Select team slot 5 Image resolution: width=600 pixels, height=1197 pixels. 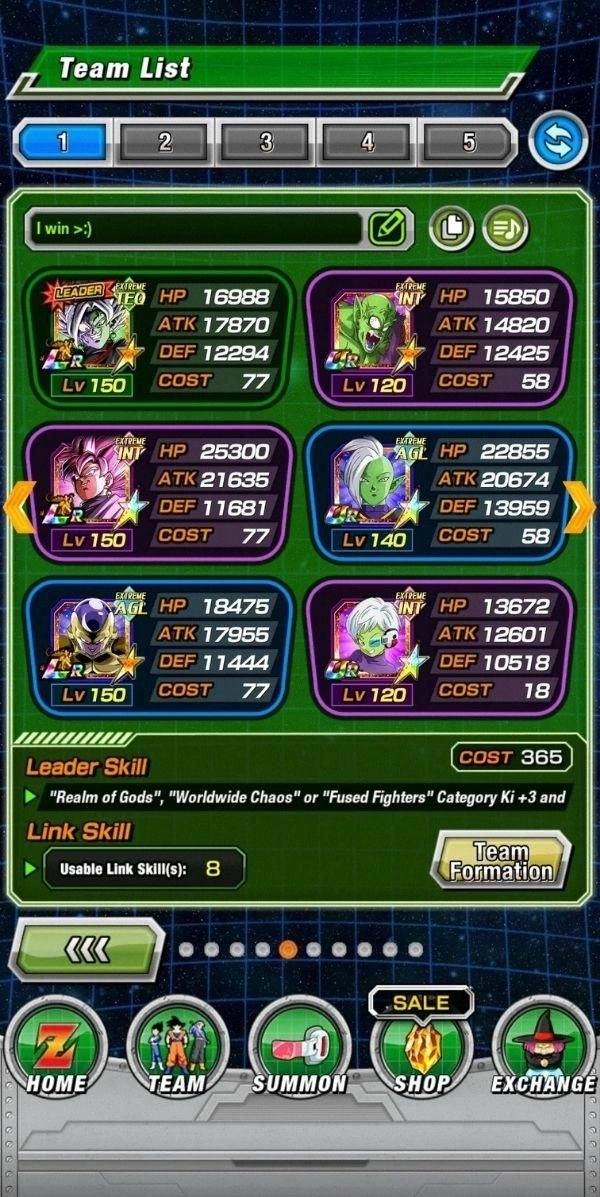click(468, 142)
